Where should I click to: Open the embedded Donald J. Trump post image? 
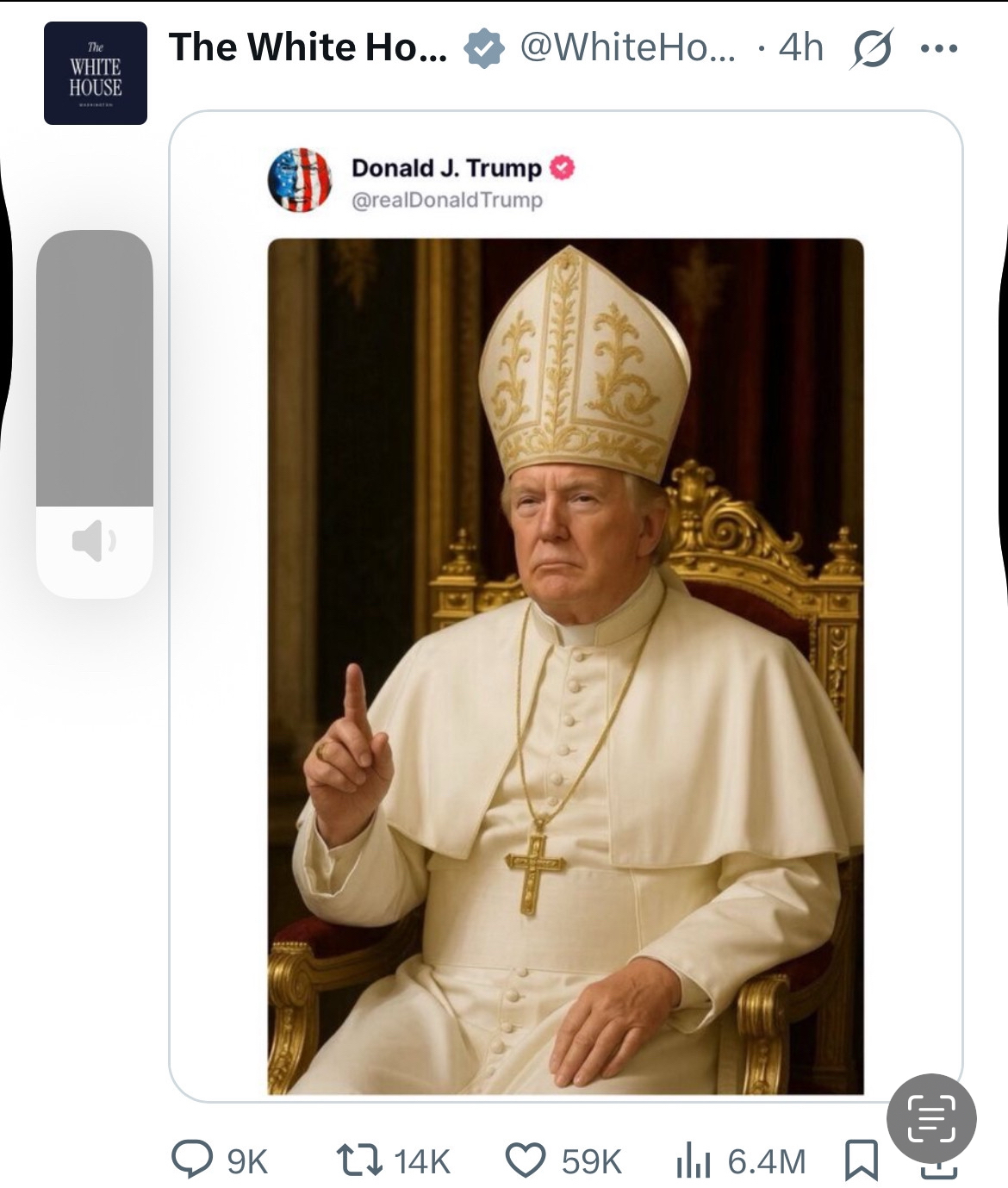pyautogui.click(x=565, y=665)
